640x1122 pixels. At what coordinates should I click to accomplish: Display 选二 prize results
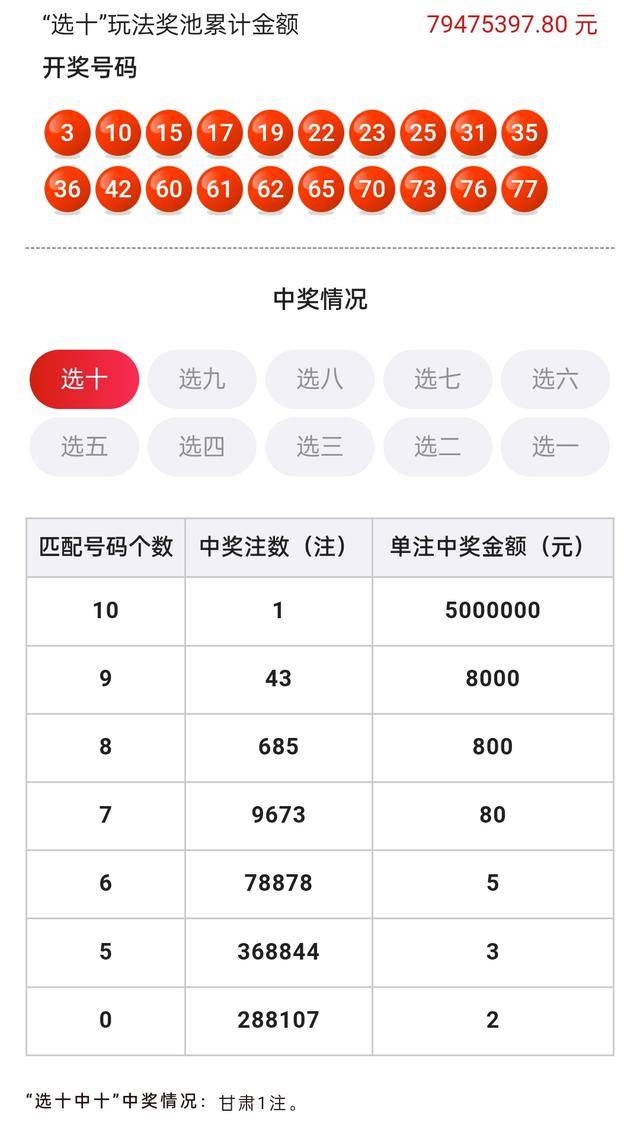437,446
